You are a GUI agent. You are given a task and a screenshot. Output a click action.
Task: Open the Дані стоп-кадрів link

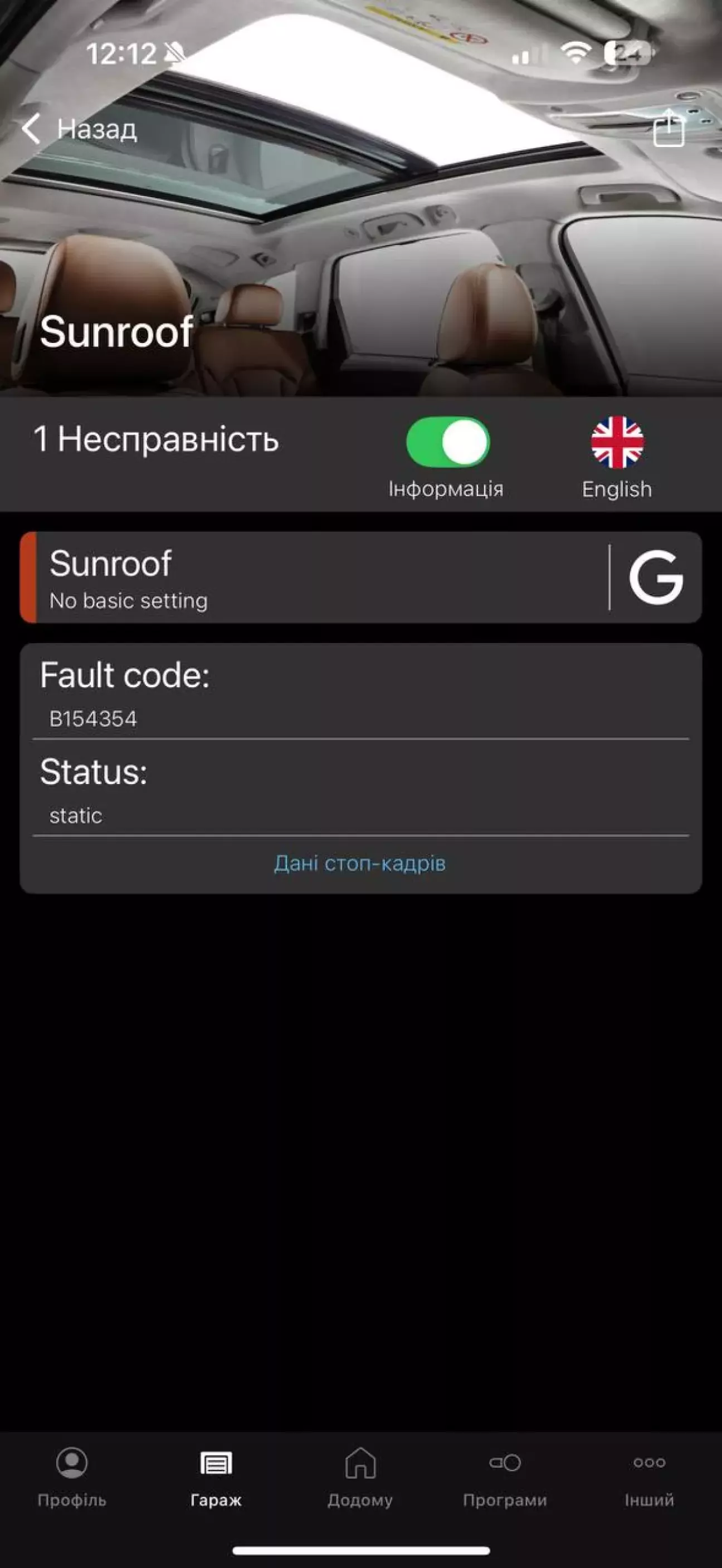360,863
